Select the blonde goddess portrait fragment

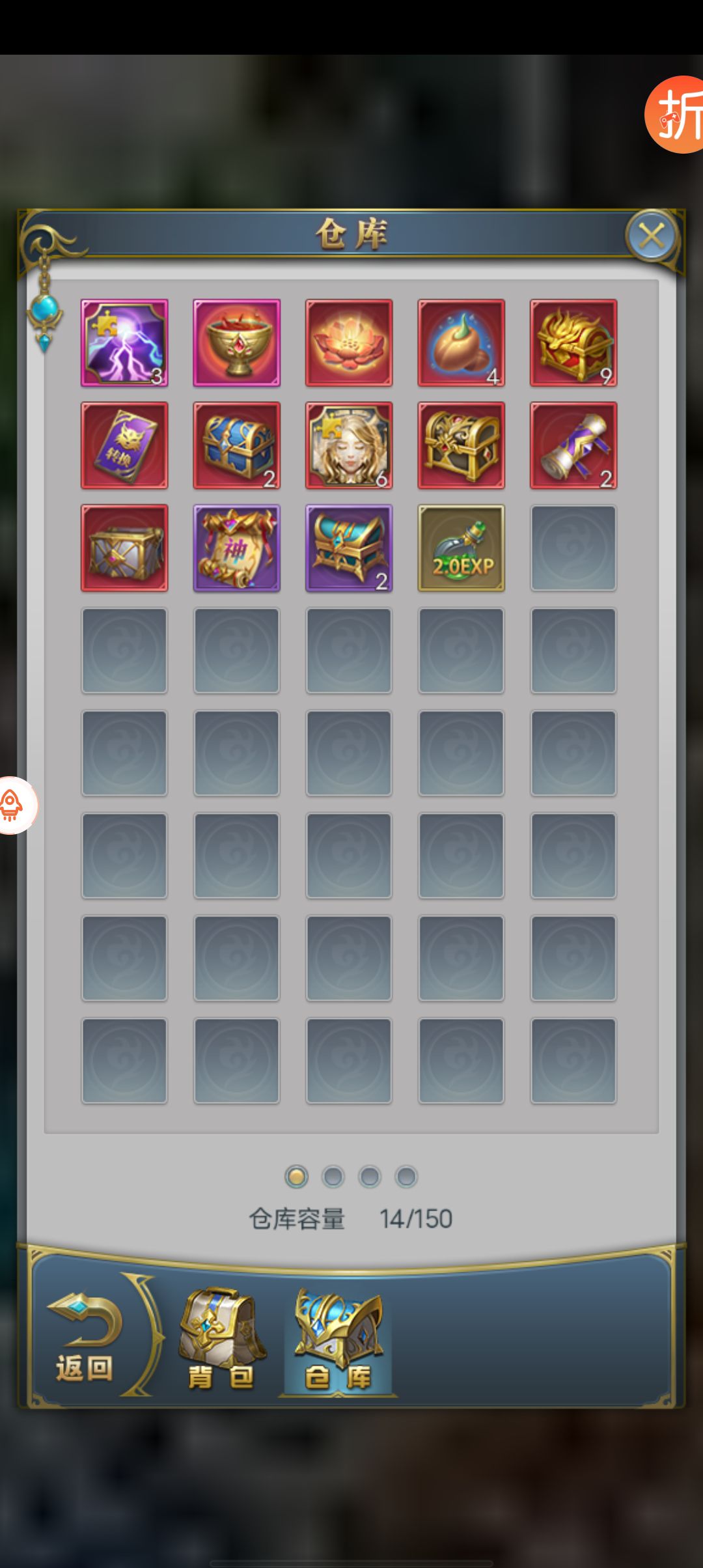pos(349,445)
